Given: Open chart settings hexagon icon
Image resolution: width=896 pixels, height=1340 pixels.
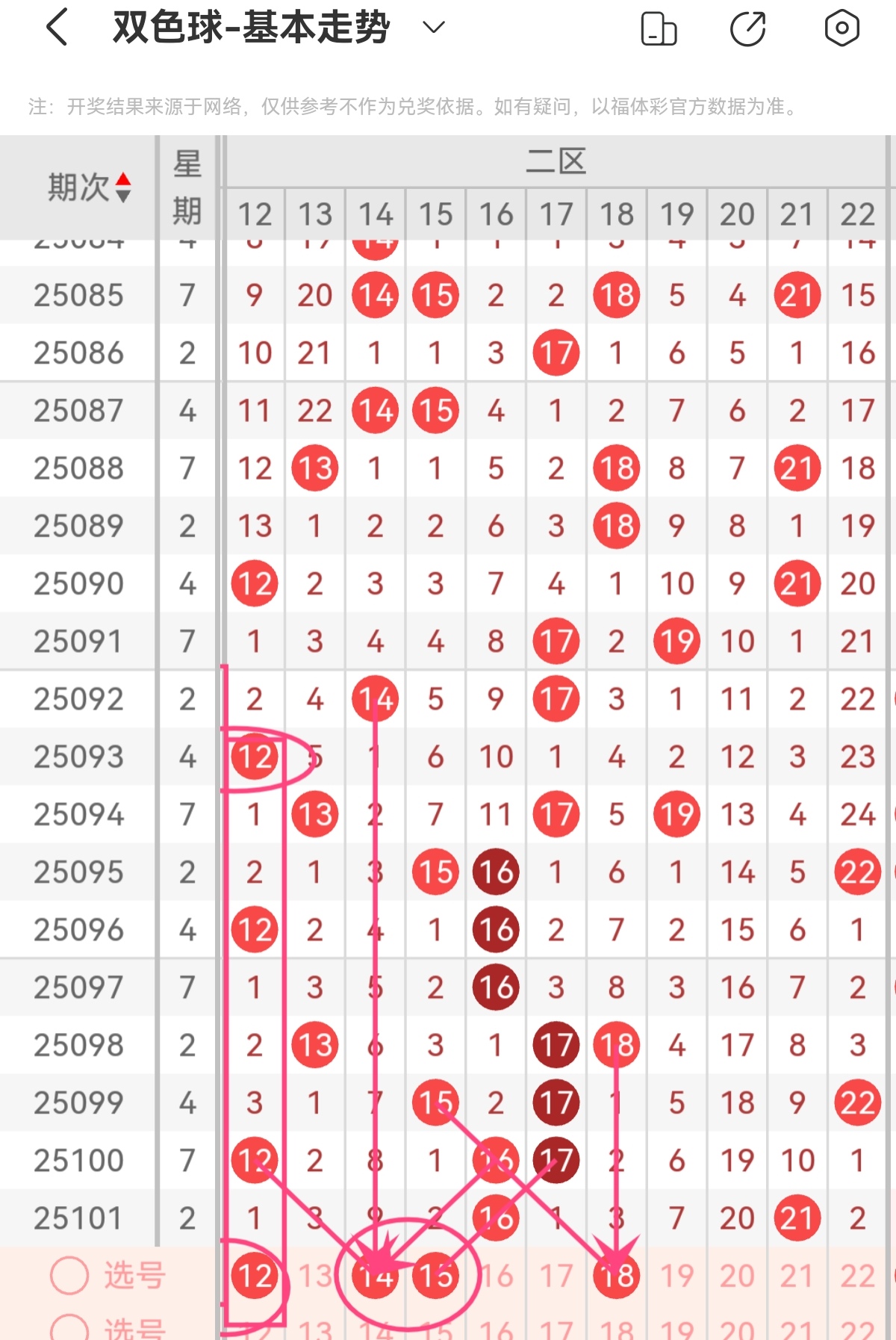Looking at the screenshot, I should [x=841, y=28].
